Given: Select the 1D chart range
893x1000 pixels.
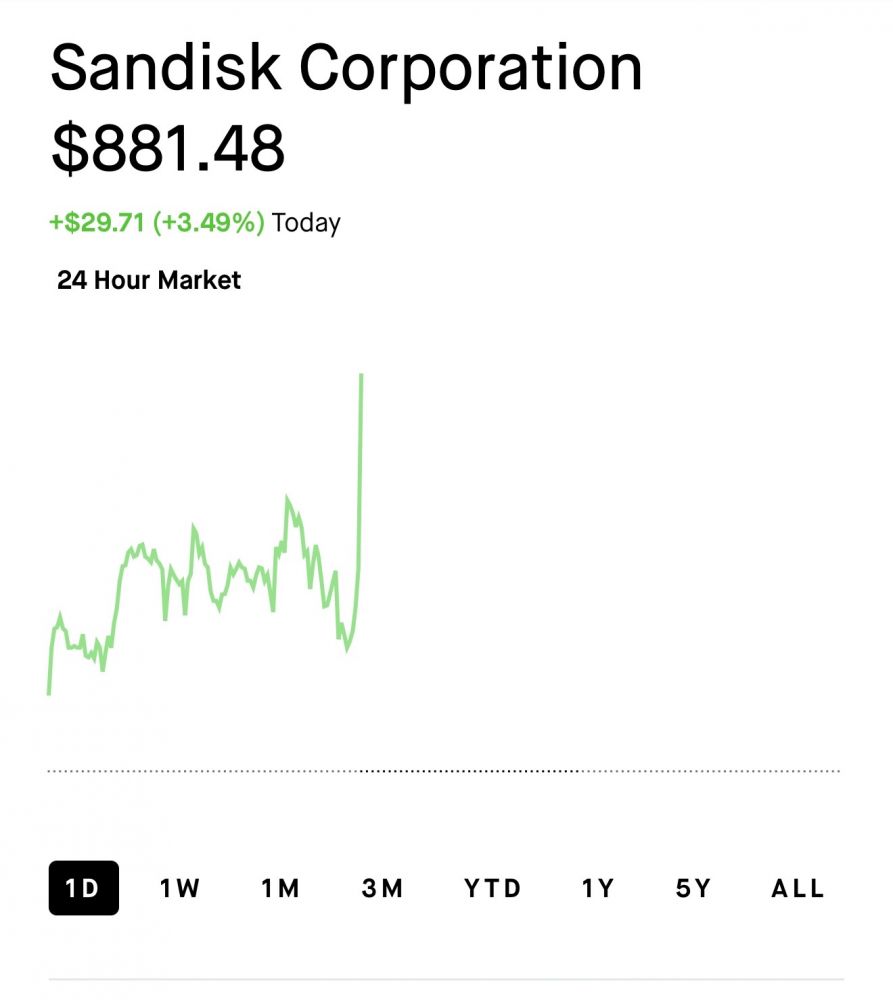Looking at the screenshot, I should [x=83, y=888].
